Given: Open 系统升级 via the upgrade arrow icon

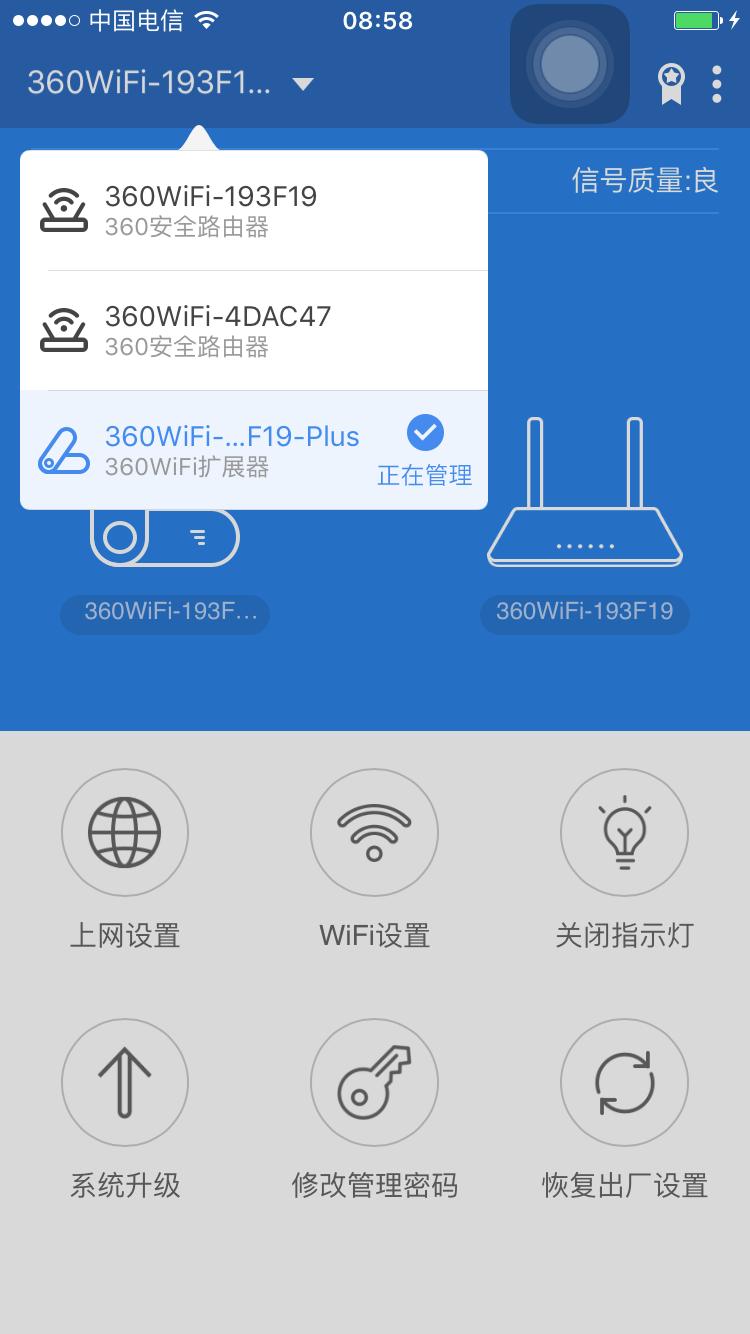Looking at the screenshot, I should (x=124, y=1082).
